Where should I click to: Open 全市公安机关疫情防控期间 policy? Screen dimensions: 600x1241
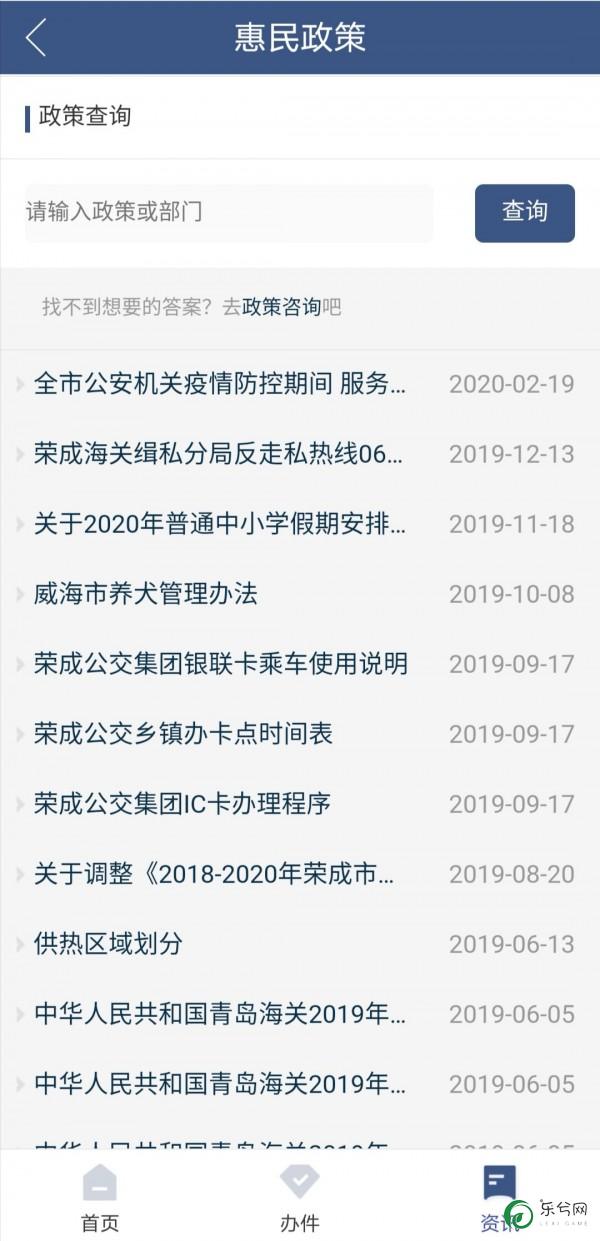click(x=300, y=384)
